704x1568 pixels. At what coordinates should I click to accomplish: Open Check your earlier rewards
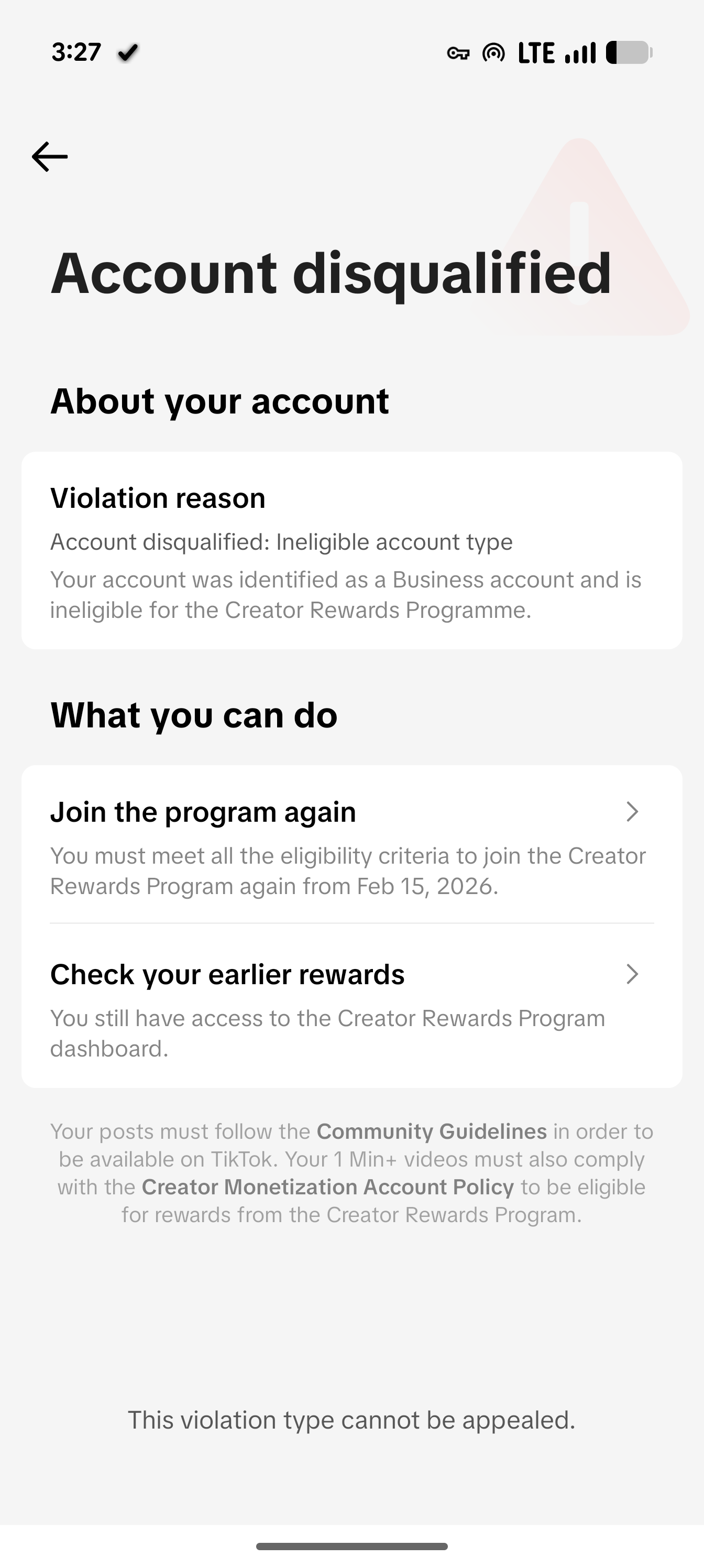351,1007
